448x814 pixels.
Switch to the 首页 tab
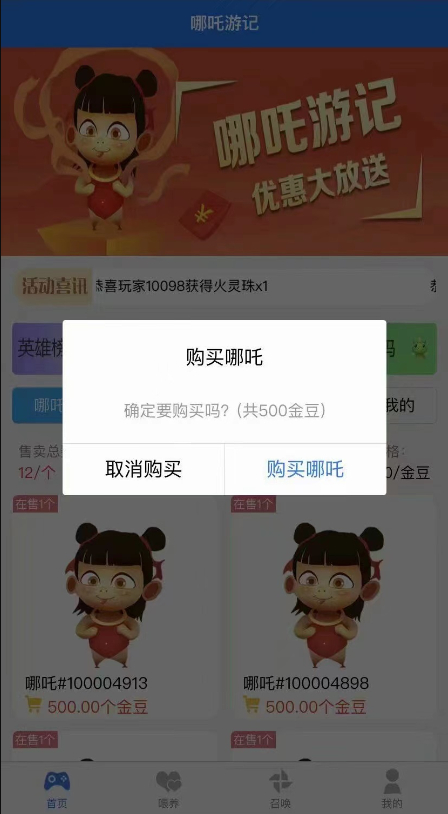[x=57, y=789]
